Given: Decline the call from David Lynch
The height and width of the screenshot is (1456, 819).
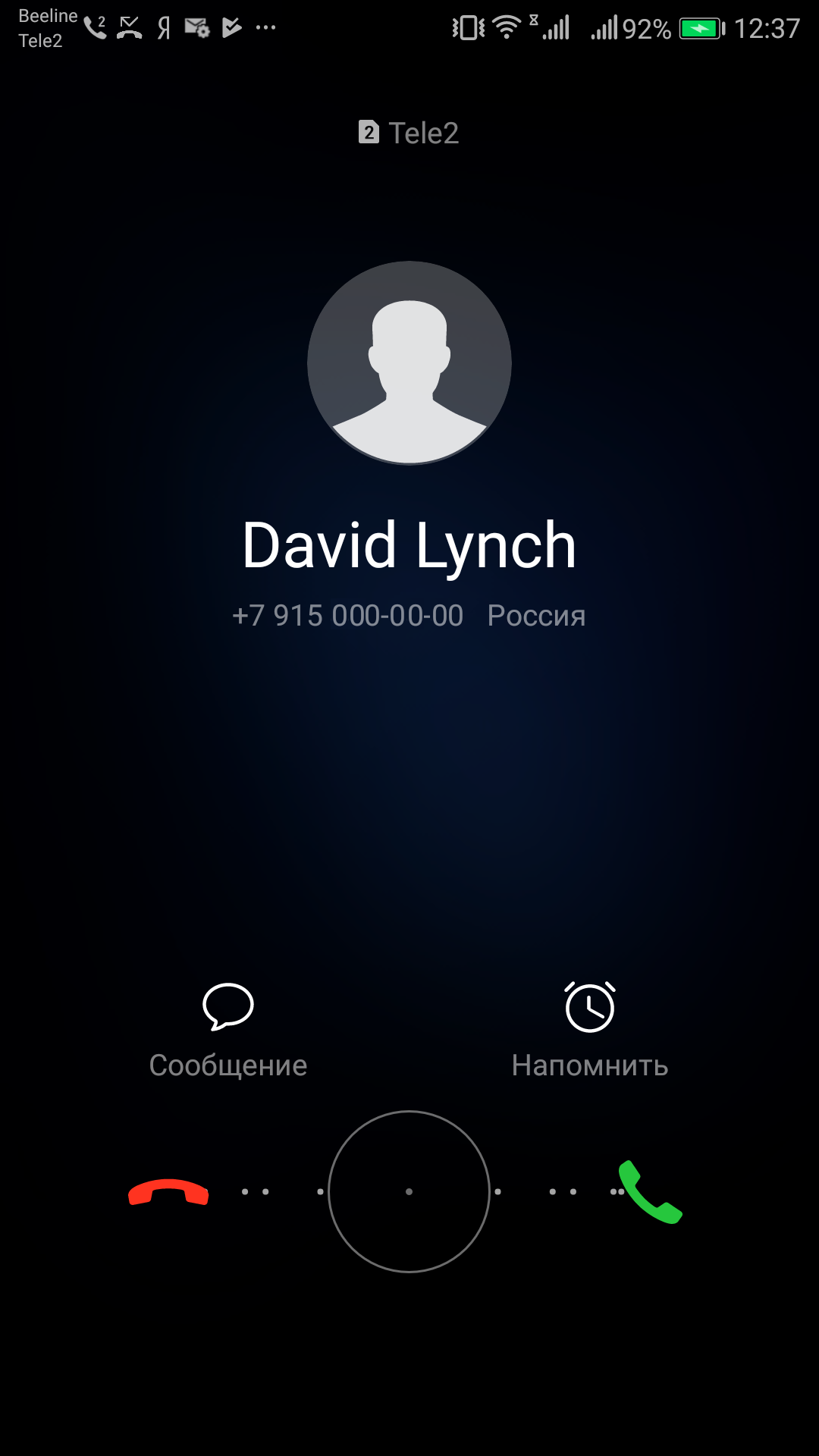Looking at the screenshot, I should (168, 1192).
